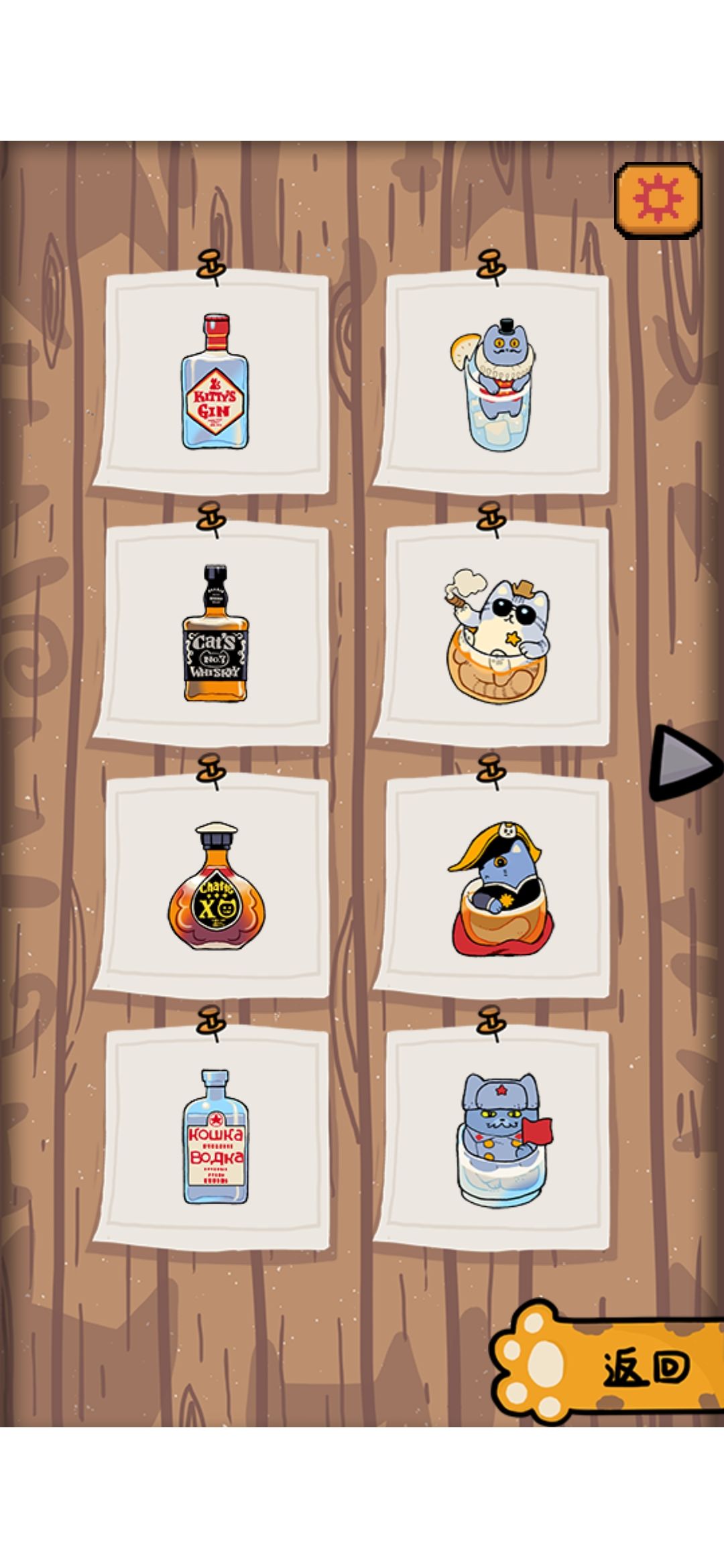Select the sunglasses cowboy cat card
Viewport: 724px width, 1568px height.
[492, 633]
